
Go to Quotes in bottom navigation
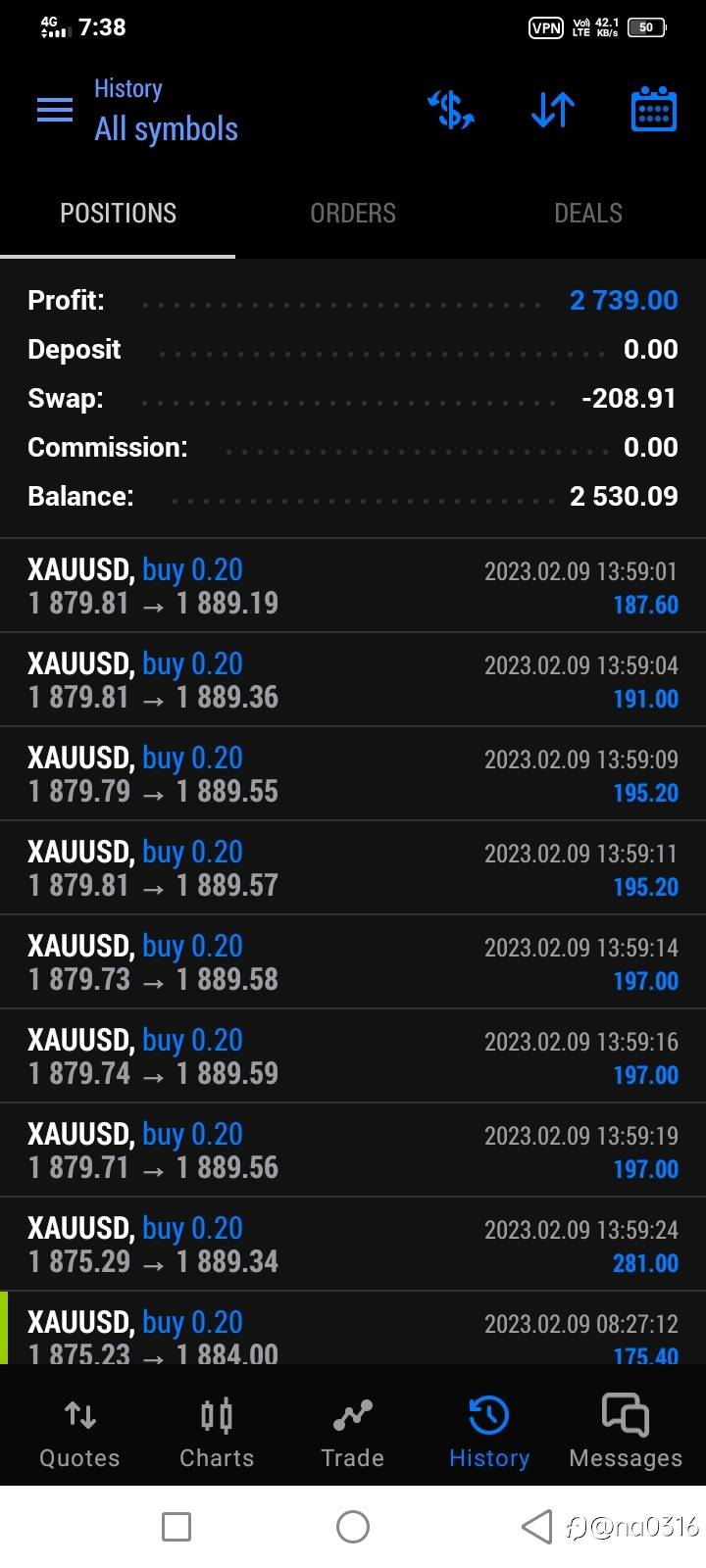[x=79, y=1433]
